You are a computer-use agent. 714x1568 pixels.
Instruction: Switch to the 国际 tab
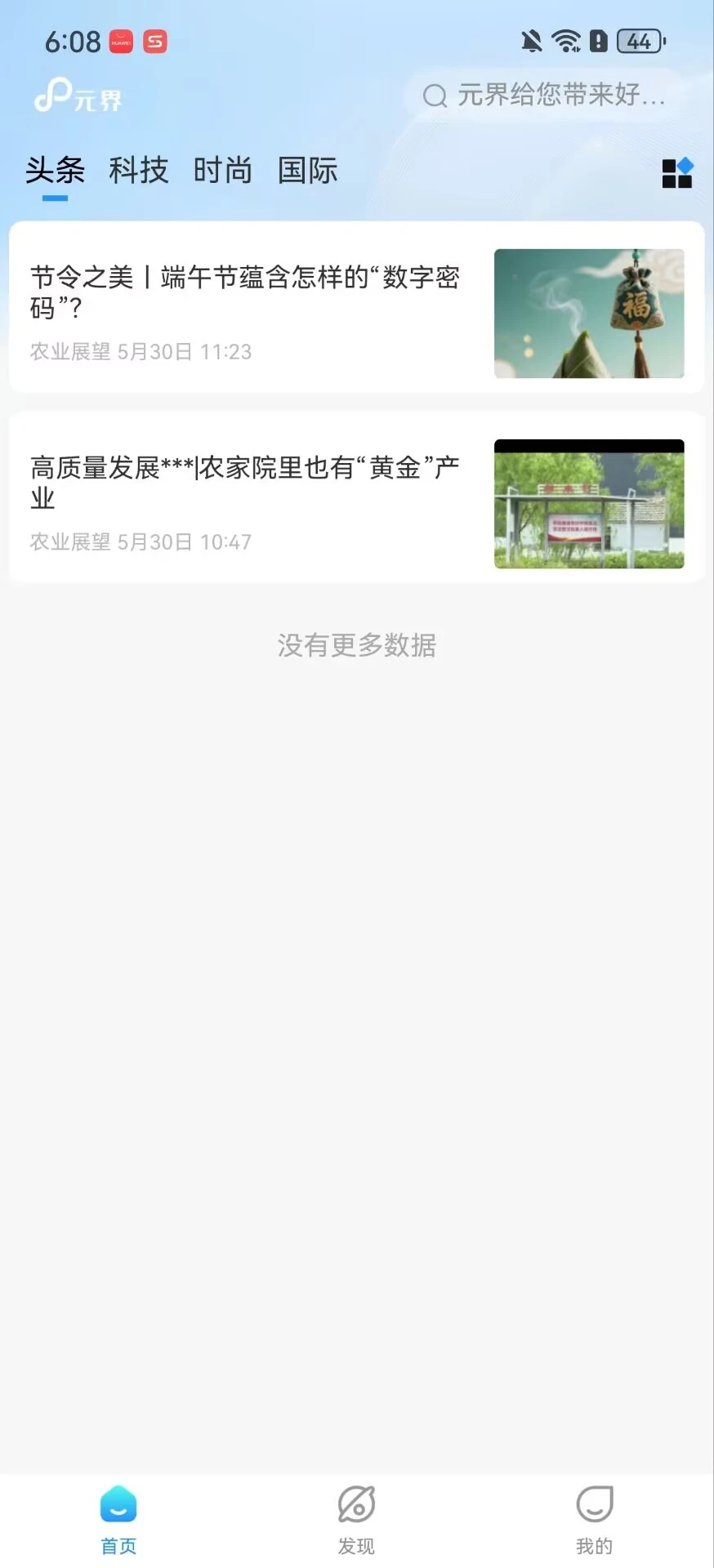point(307,171)
